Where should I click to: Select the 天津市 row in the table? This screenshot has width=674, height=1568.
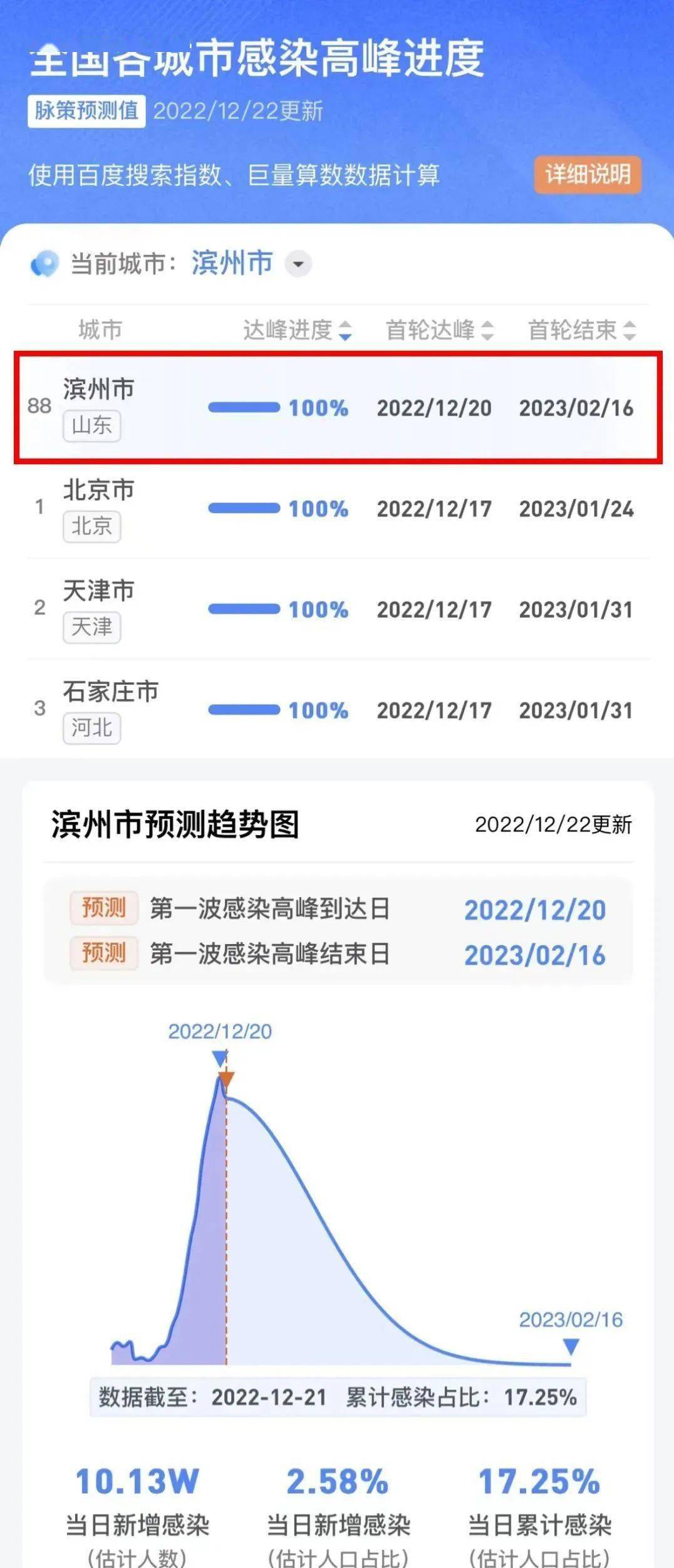(338, 610)
